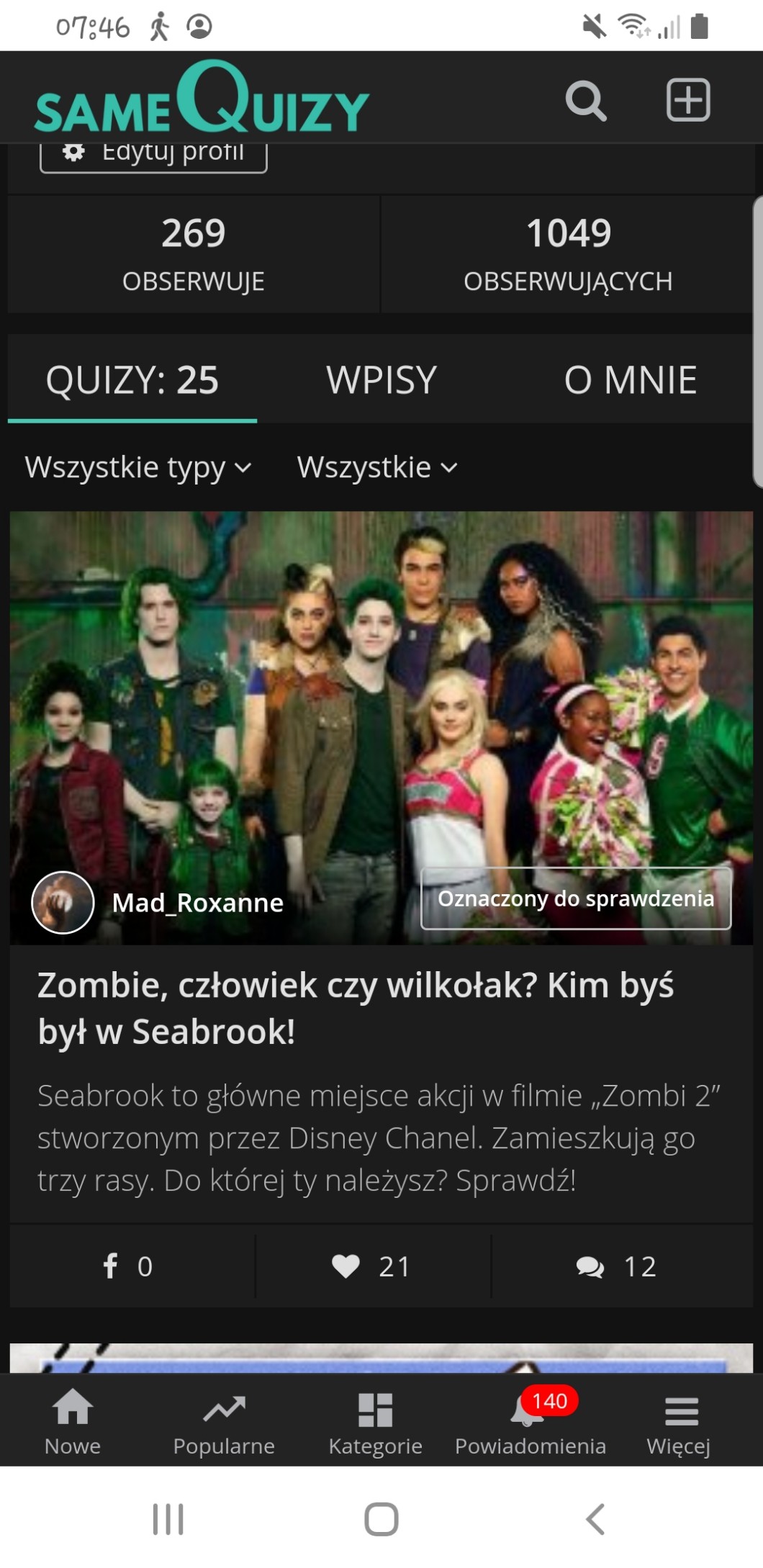Like the Seabrook quiz with the heart
This screenshot has width=763, height=1568.
click(373, 1266)
